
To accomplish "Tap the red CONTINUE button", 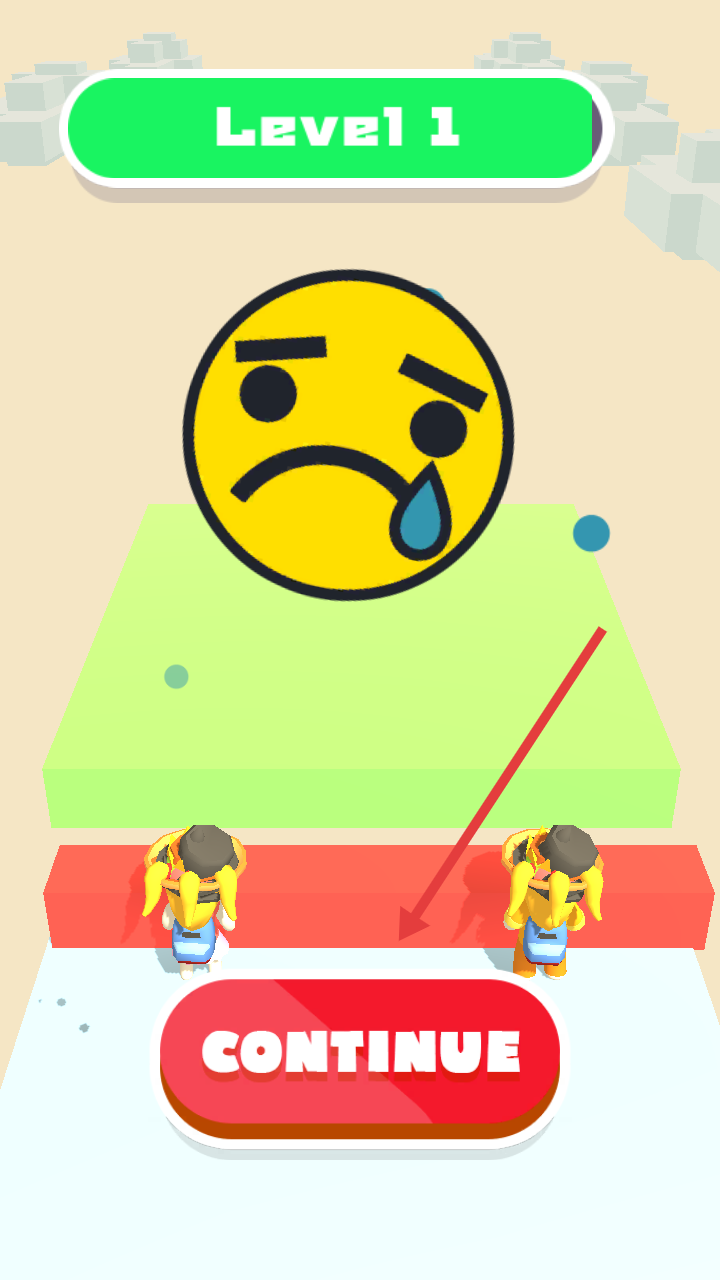I will pyautogui.click(x=360, y=1052).
